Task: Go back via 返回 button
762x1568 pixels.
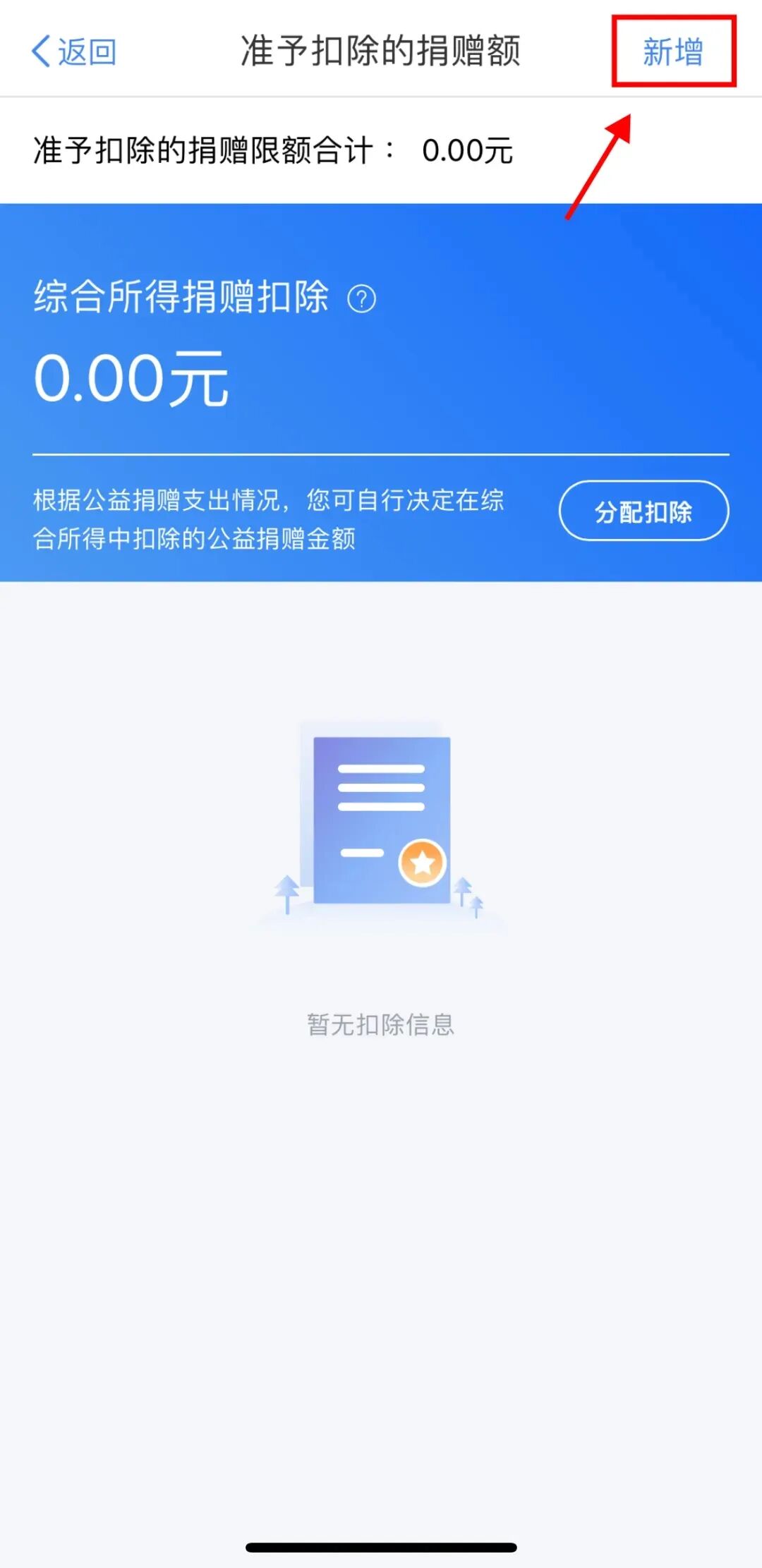Action: pyautogui.click(x=73, y=51)
